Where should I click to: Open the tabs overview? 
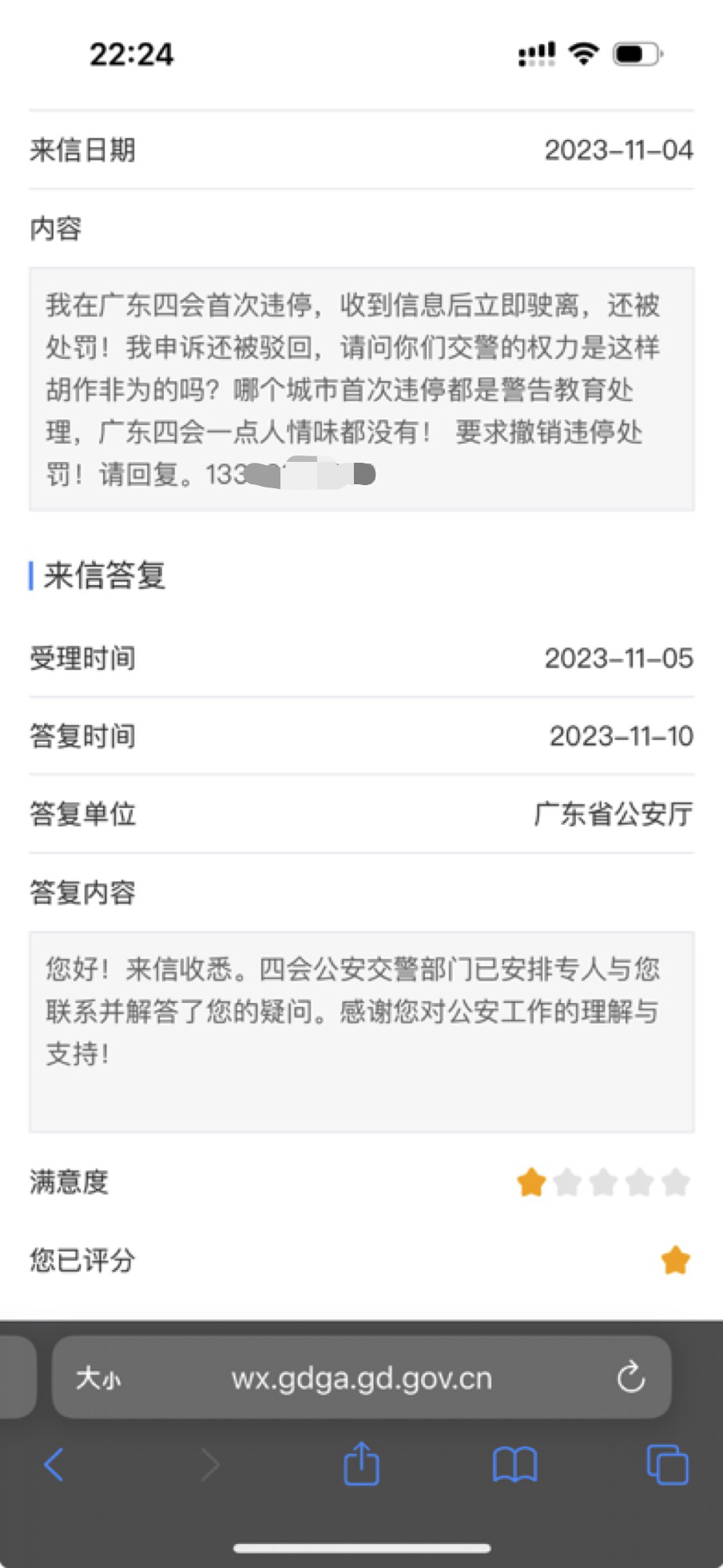tap(666, 1465)
